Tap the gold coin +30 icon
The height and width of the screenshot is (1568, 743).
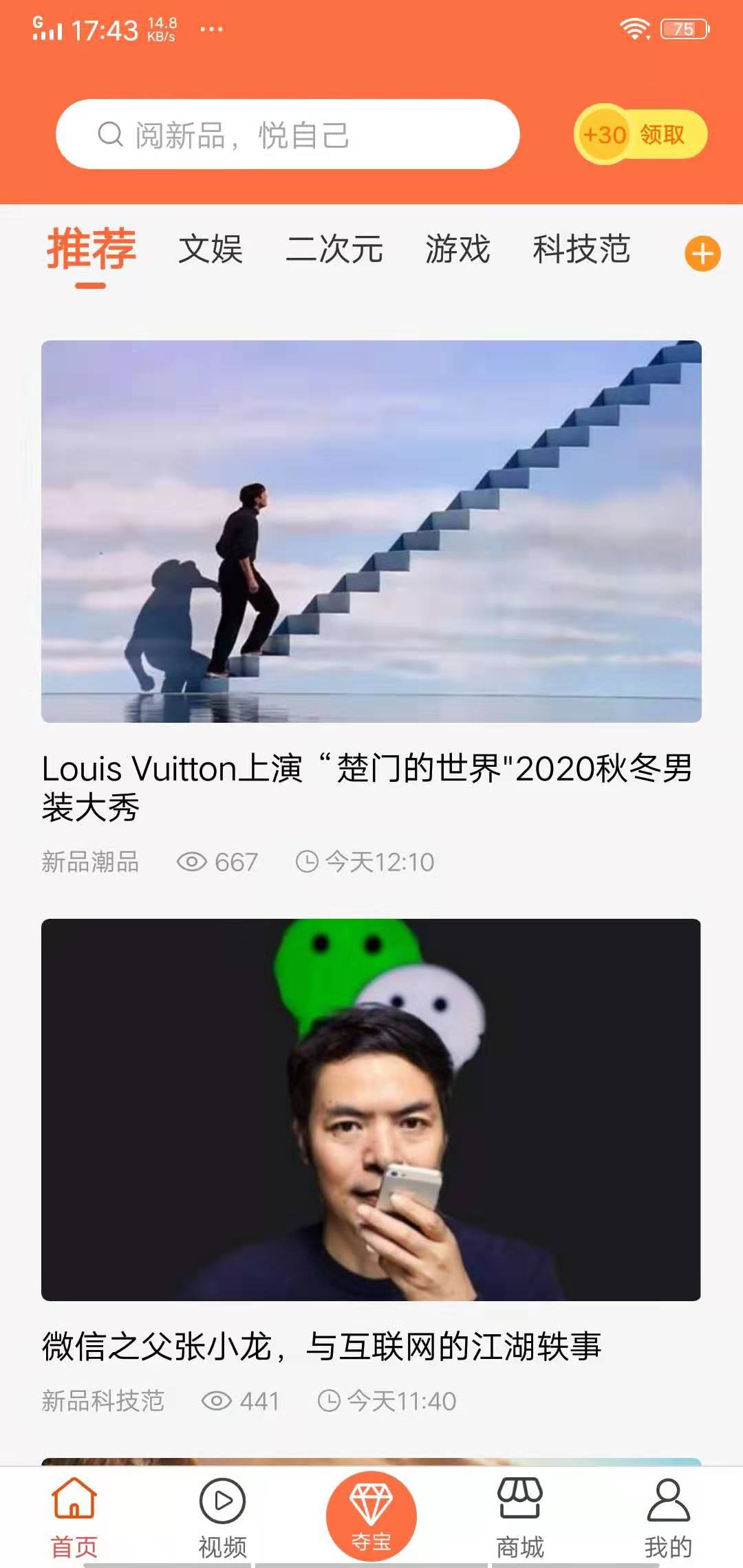pyautogui.click(x=604, y=135)
